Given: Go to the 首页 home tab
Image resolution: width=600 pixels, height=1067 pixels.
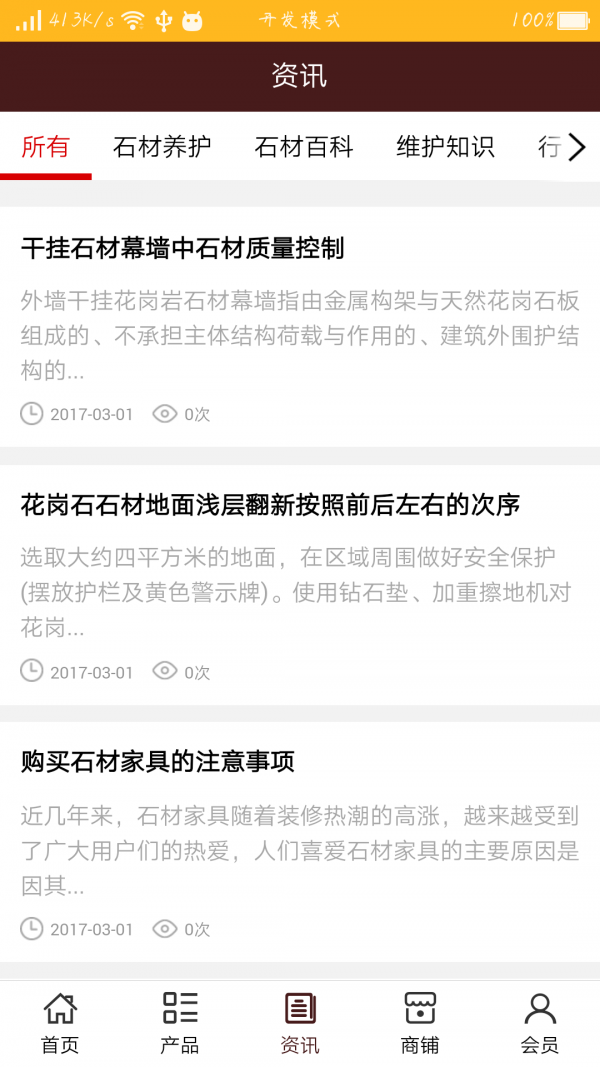Looking at the screenshot, I should (x=60, y=1023).
